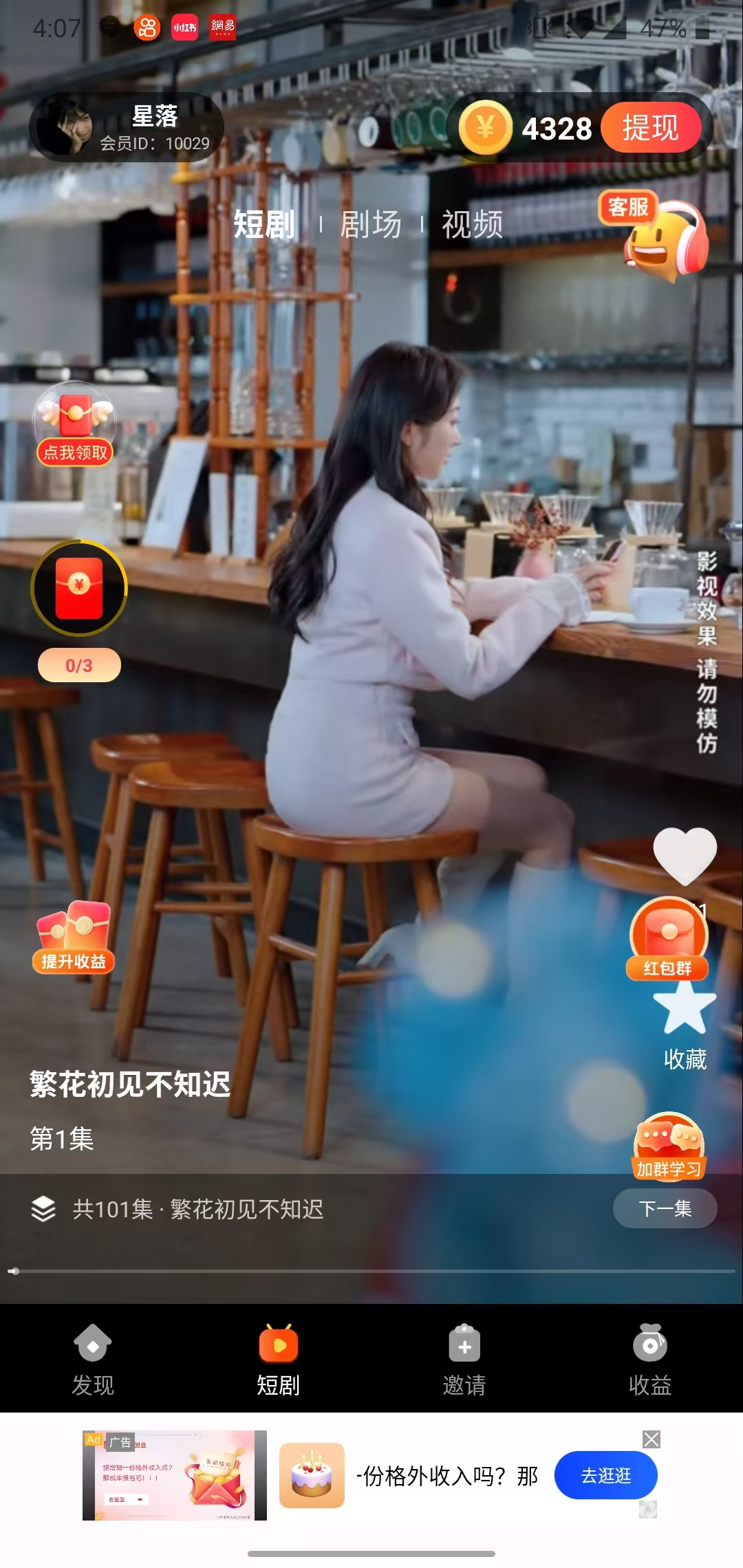Screen dimensions: 743x1568
Task: Tap 去逛逛 on the ad banner
Action: (x=605, y=1475)
